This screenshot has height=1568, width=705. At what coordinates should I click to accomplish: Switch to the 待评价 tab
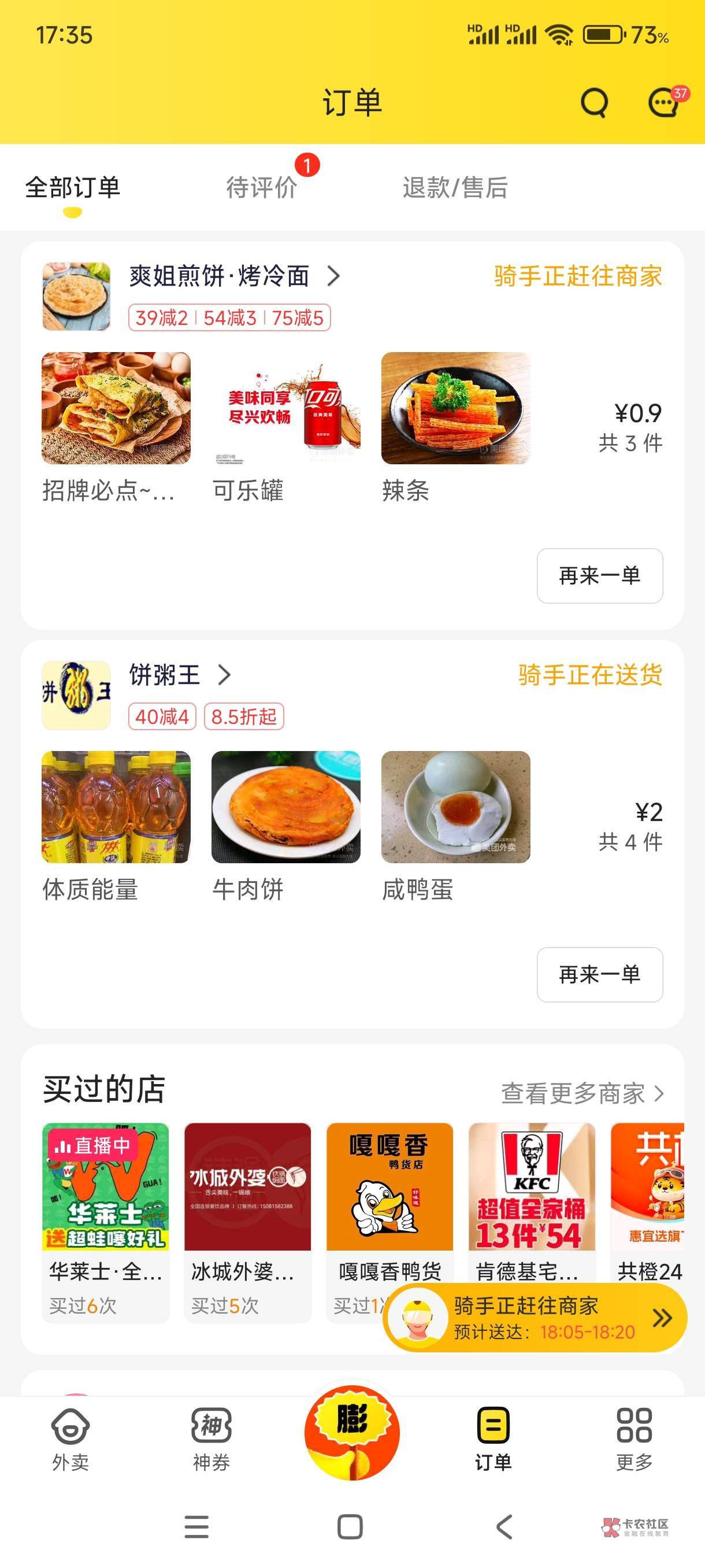click(262, 187)
